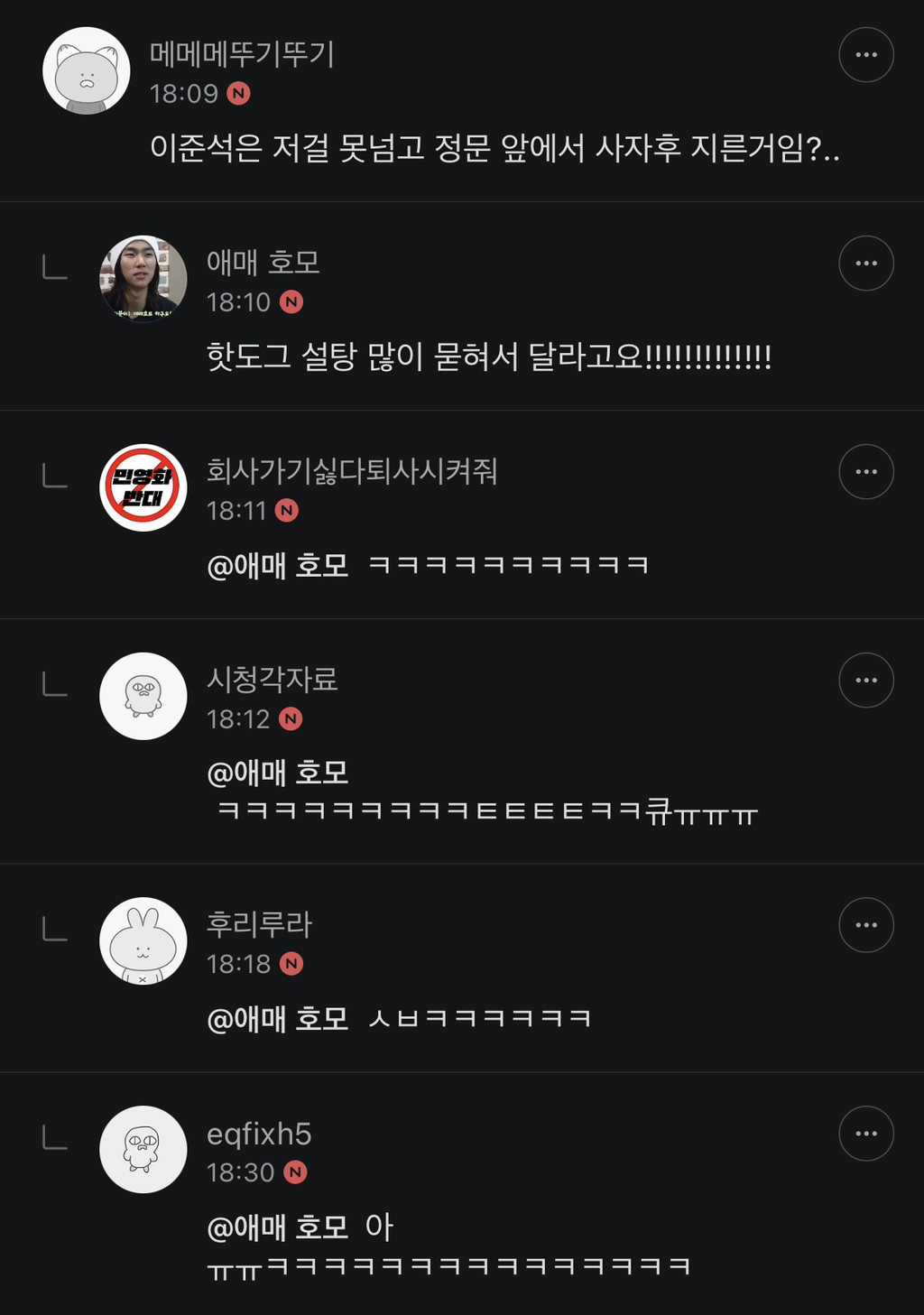924x1315 pixels.
Task: Open more options on 시청각자료's reply
Action: tap(866, 681)
